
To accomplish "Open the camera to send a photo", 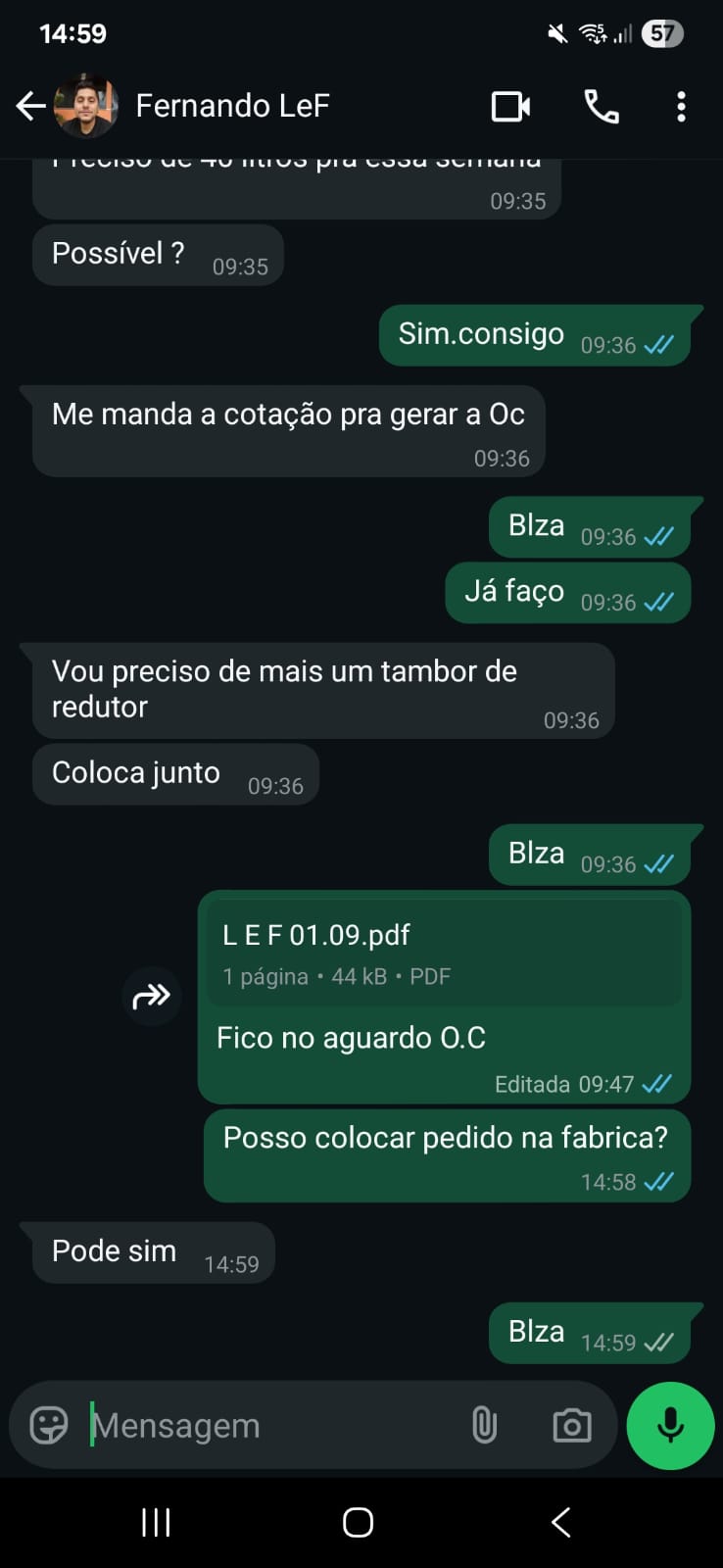I will click(571, 1425).
